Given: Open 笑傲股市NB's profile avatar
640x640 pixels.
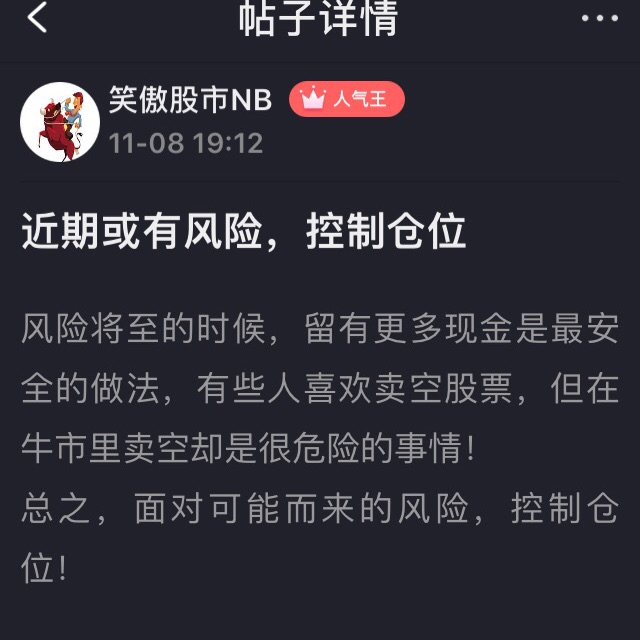Looking at the screenshot, I should [60, 122].
